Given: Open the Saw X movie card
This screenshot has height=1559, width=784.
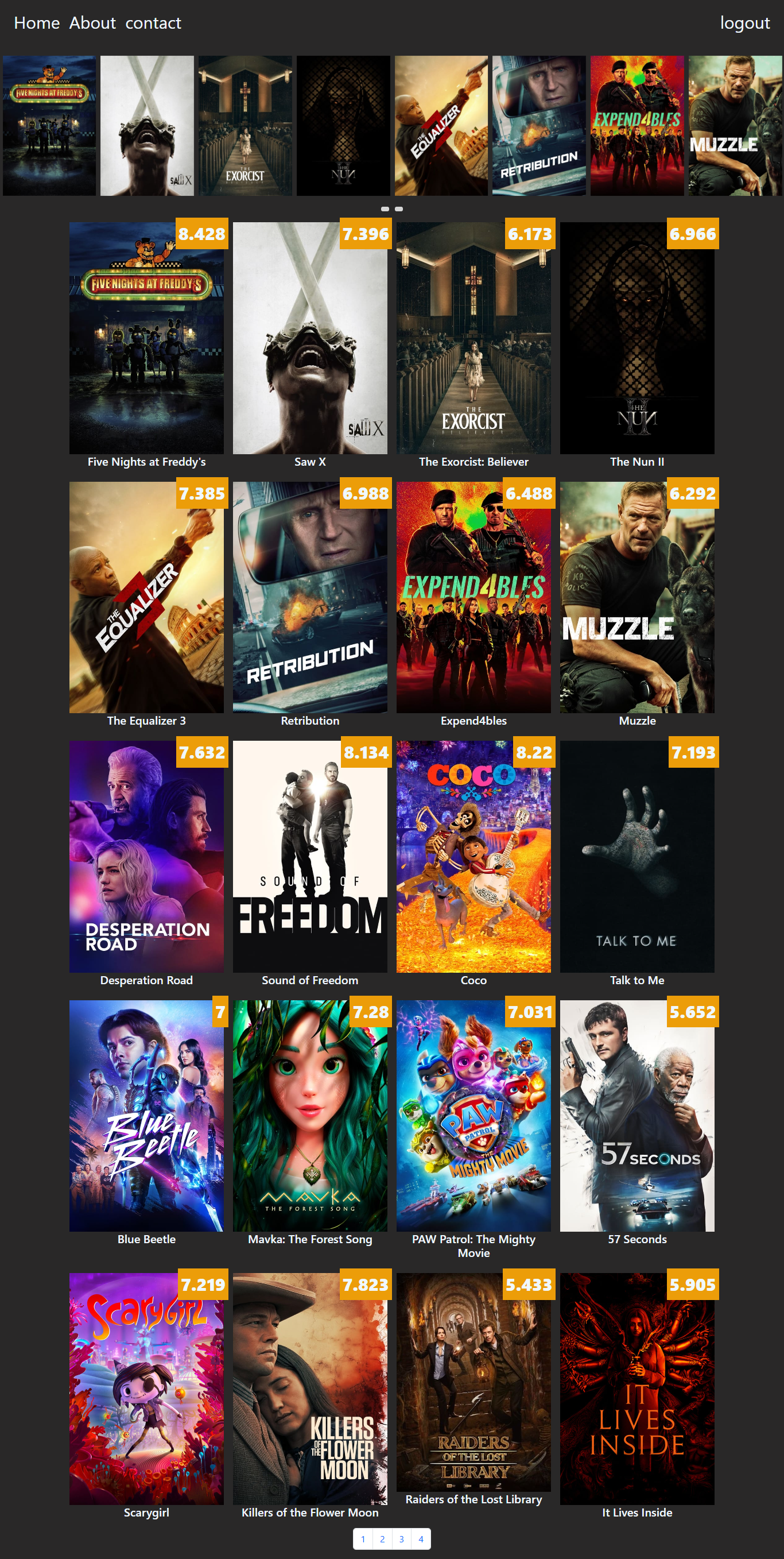Looking at the screenshot, I should [310, 338].
